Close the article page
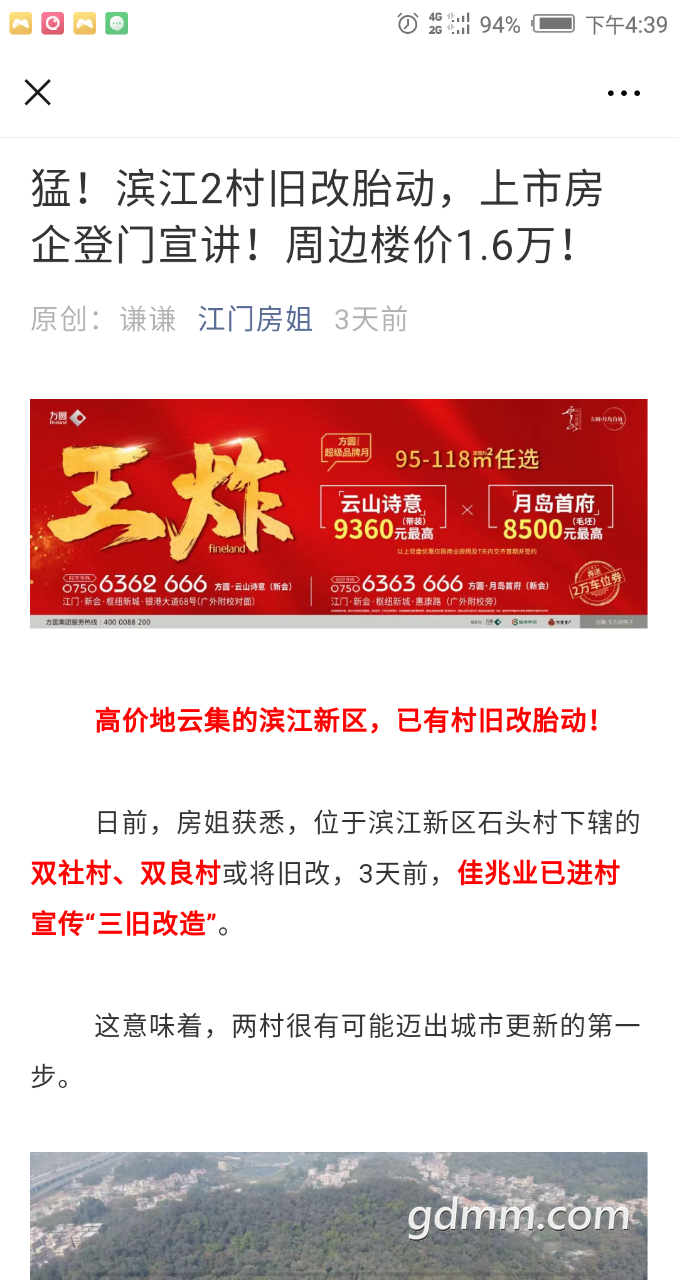Screen dimensions: 678x1280 click(38, 93)
